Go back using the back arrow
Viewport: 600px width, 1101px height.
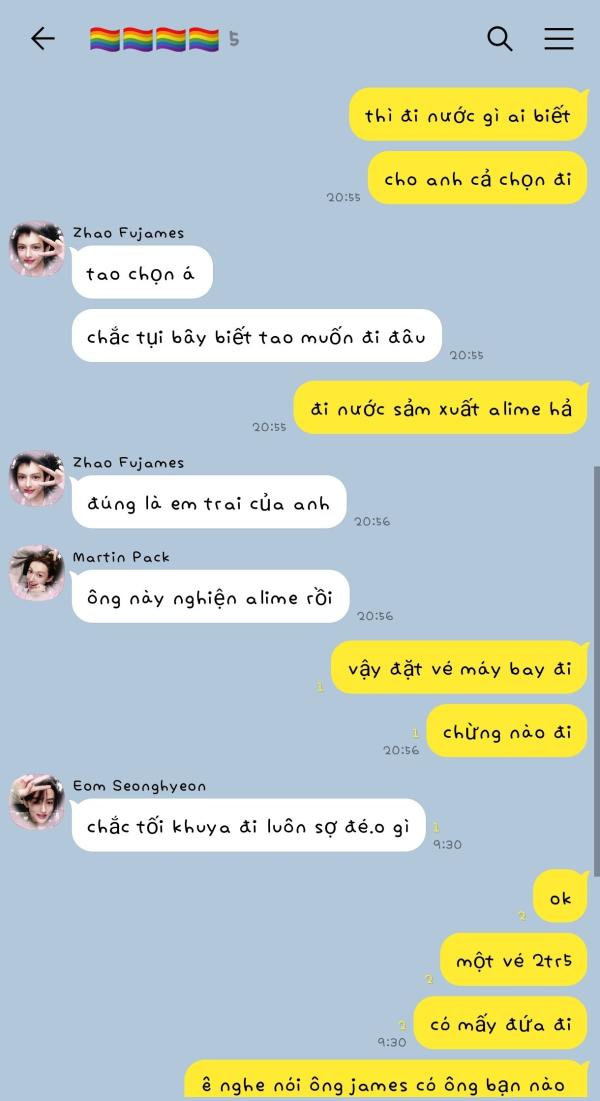[x=43, y=39]
